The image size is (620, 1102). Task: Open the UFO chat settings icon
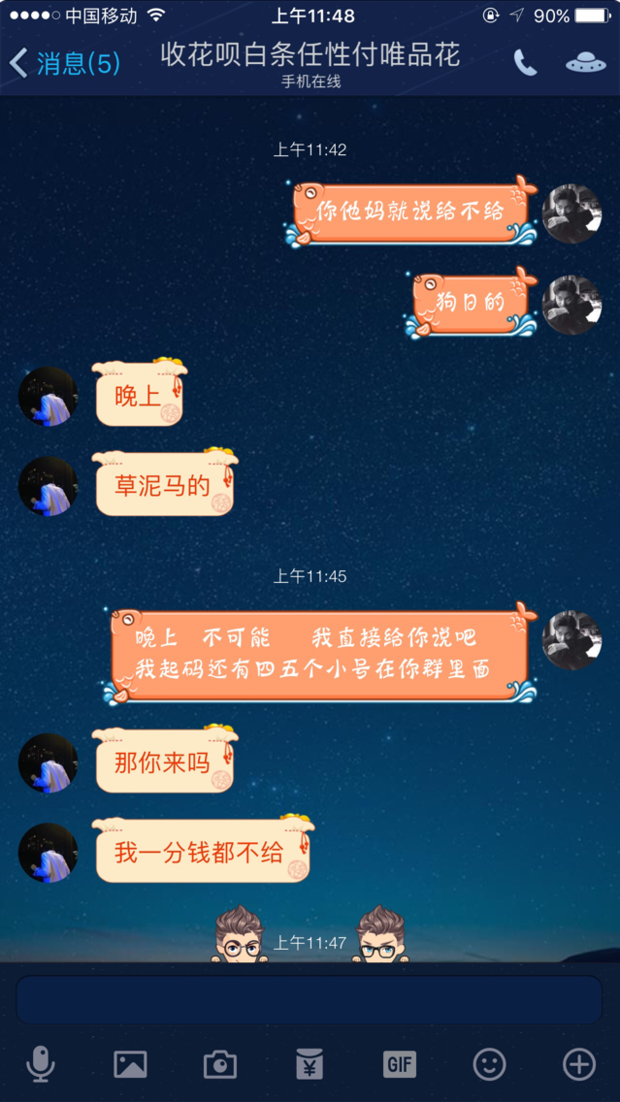point(585,63)
